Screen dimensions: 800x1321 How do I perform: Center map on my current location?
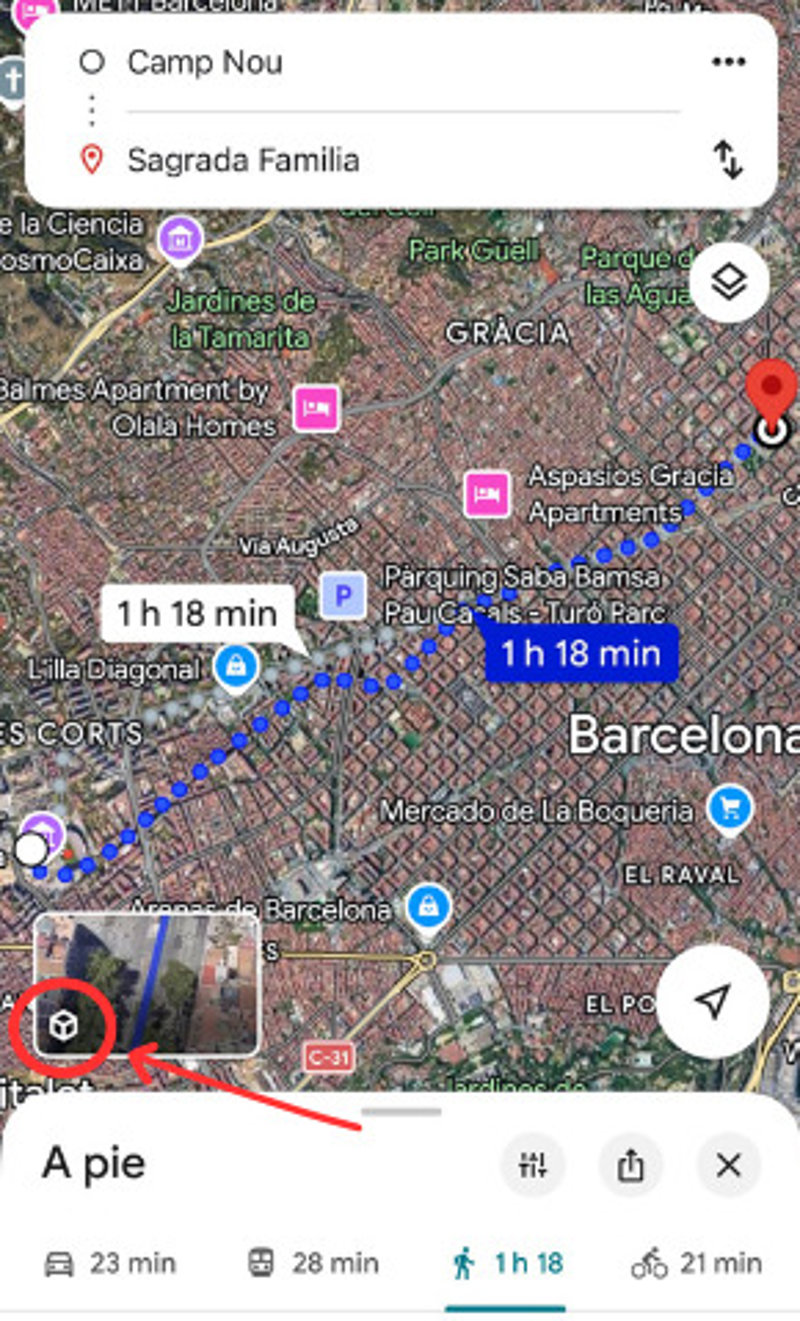coord(712,1001)
